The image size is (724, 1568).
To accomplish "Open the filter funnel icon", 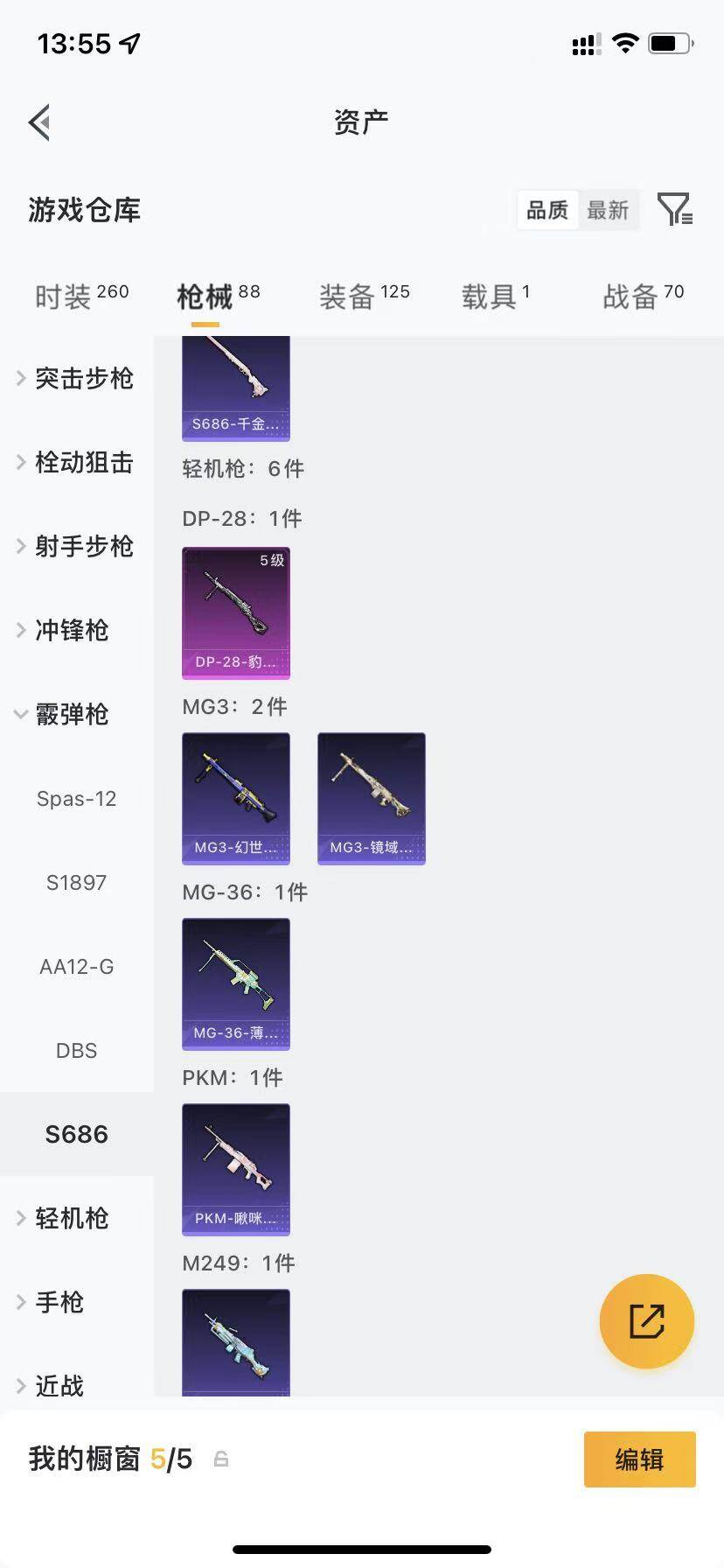I will [675, 210].
